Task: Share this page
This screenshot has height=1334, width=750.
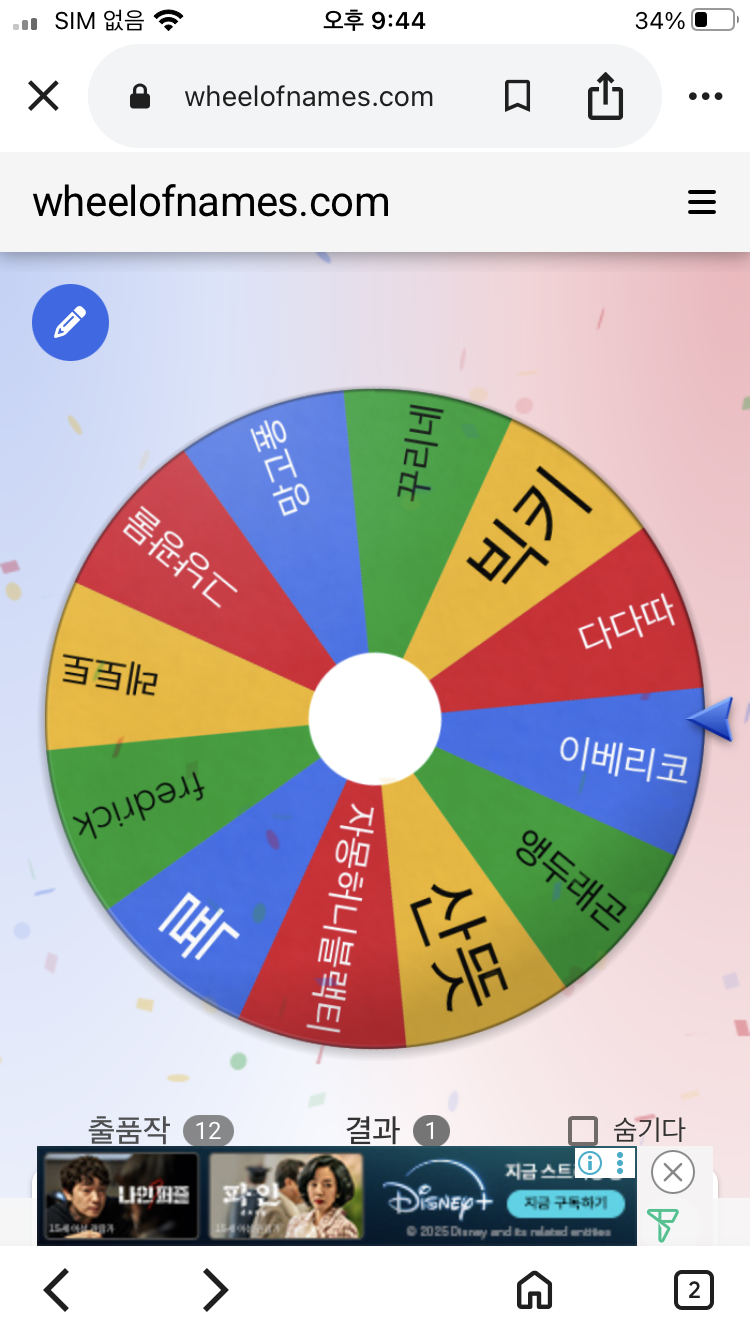Action: 605,97
